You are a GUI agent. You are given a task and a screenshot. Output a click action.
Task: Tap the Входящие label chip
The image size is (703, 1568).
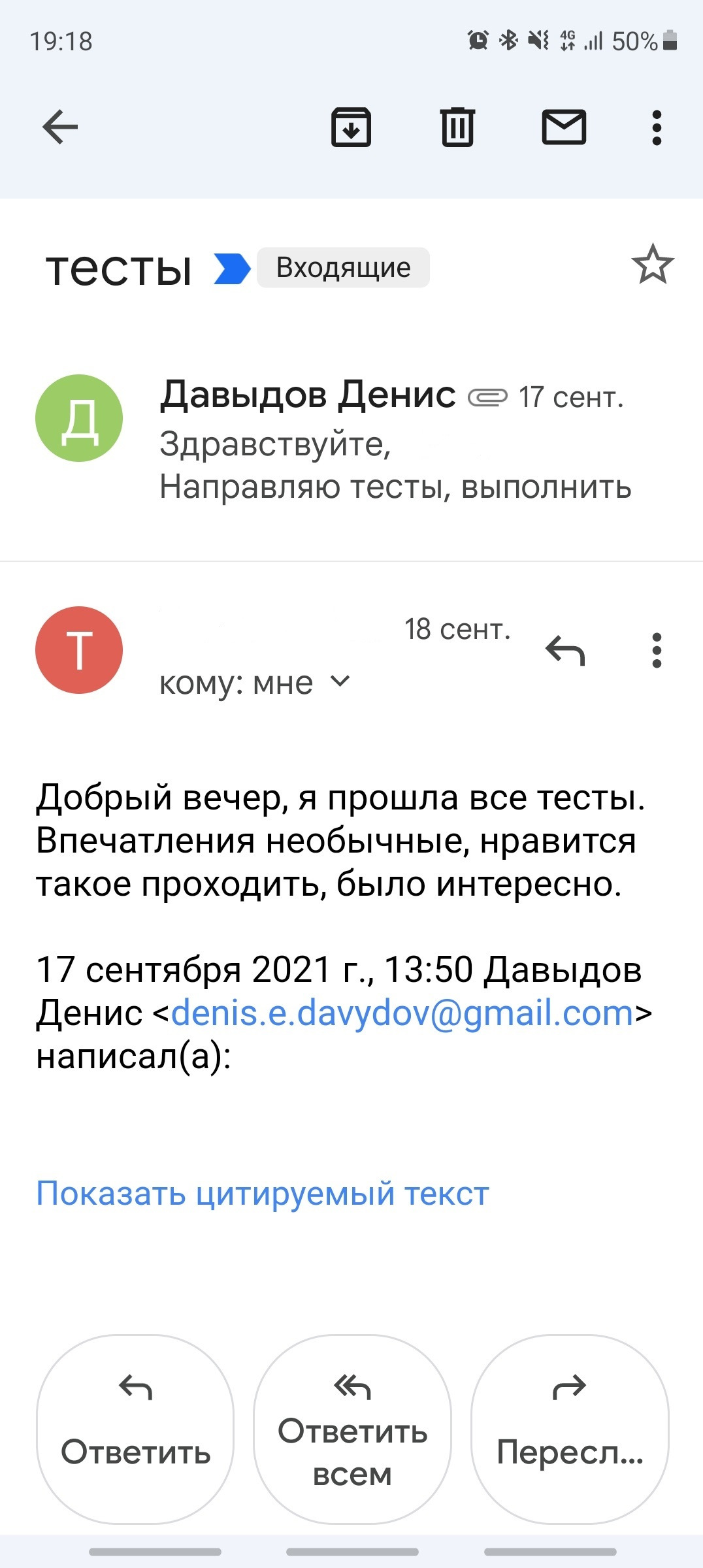point(343,268)
